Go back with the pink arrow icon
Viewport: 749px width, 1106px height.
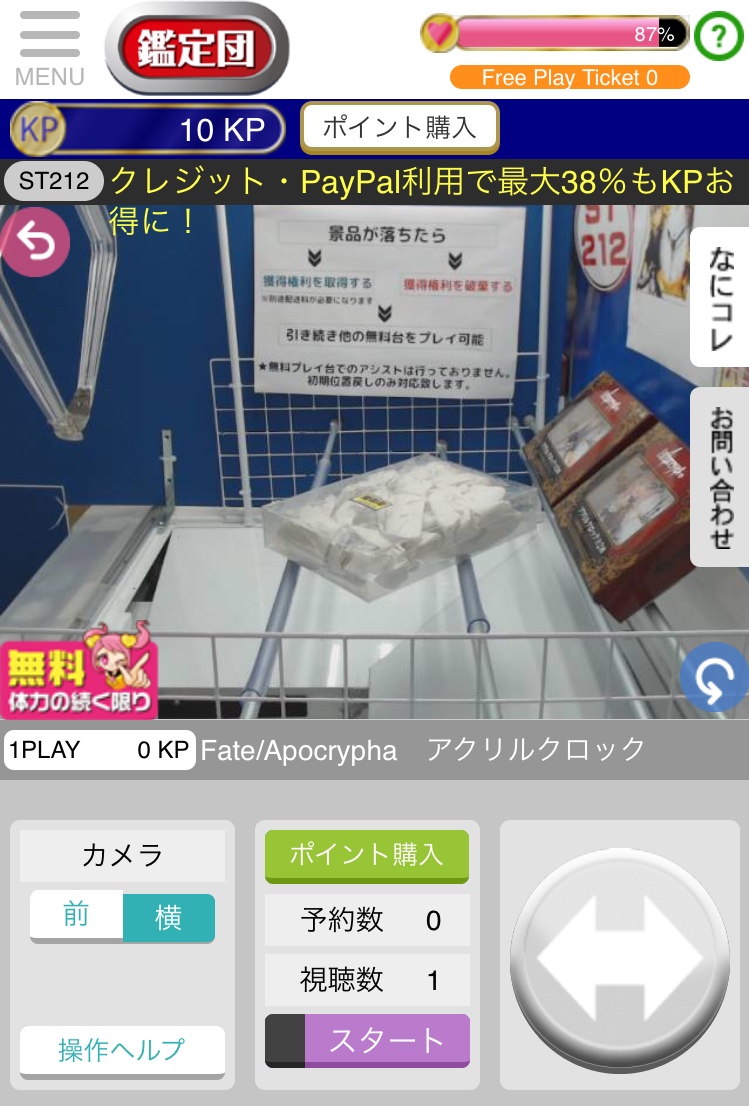[x=36, y=242]
